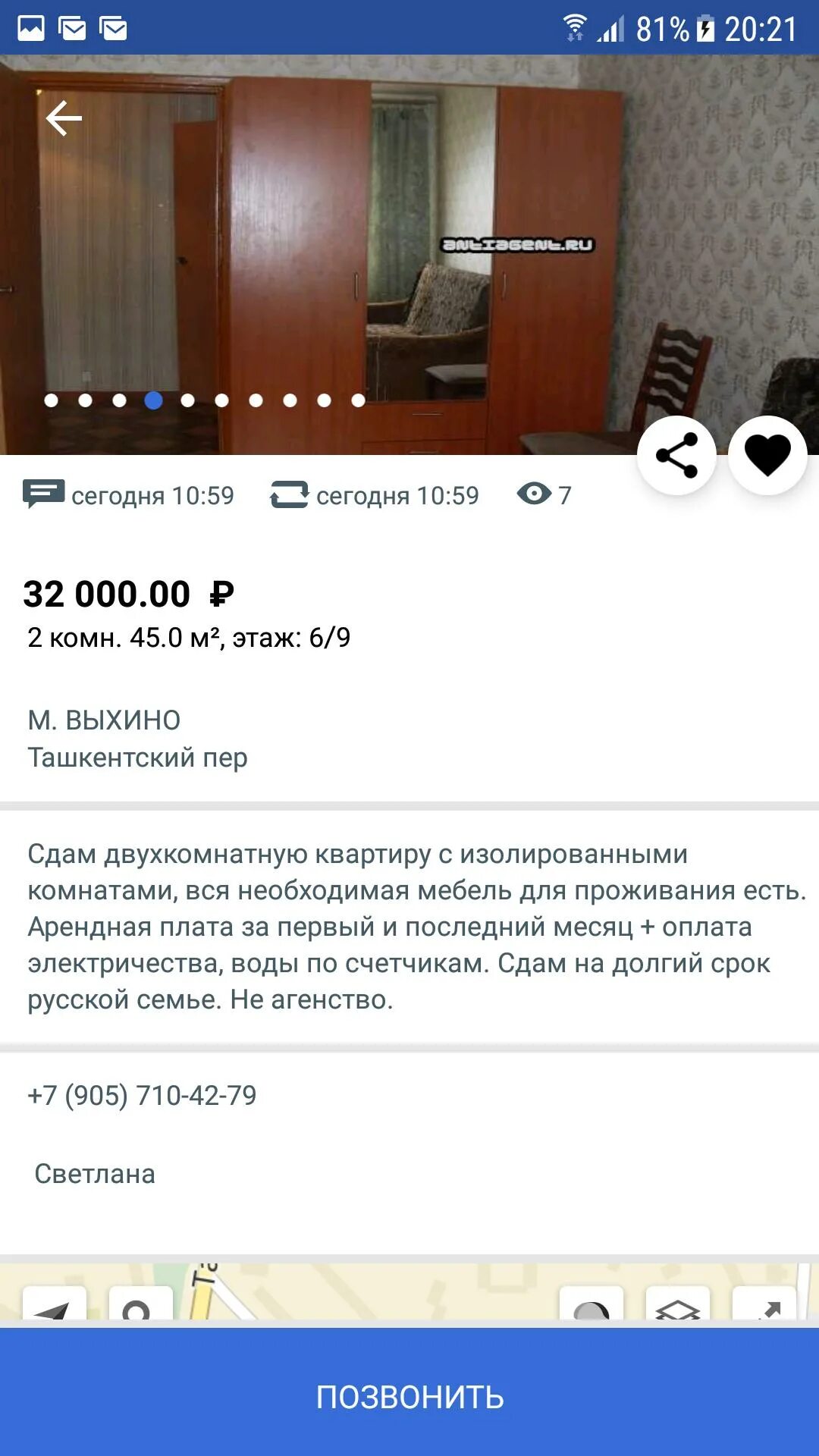Open the apartment photo fullscreen
The height and width of the screenshot is (1456, 819).
pyautogui.click(x=409, y=255)
